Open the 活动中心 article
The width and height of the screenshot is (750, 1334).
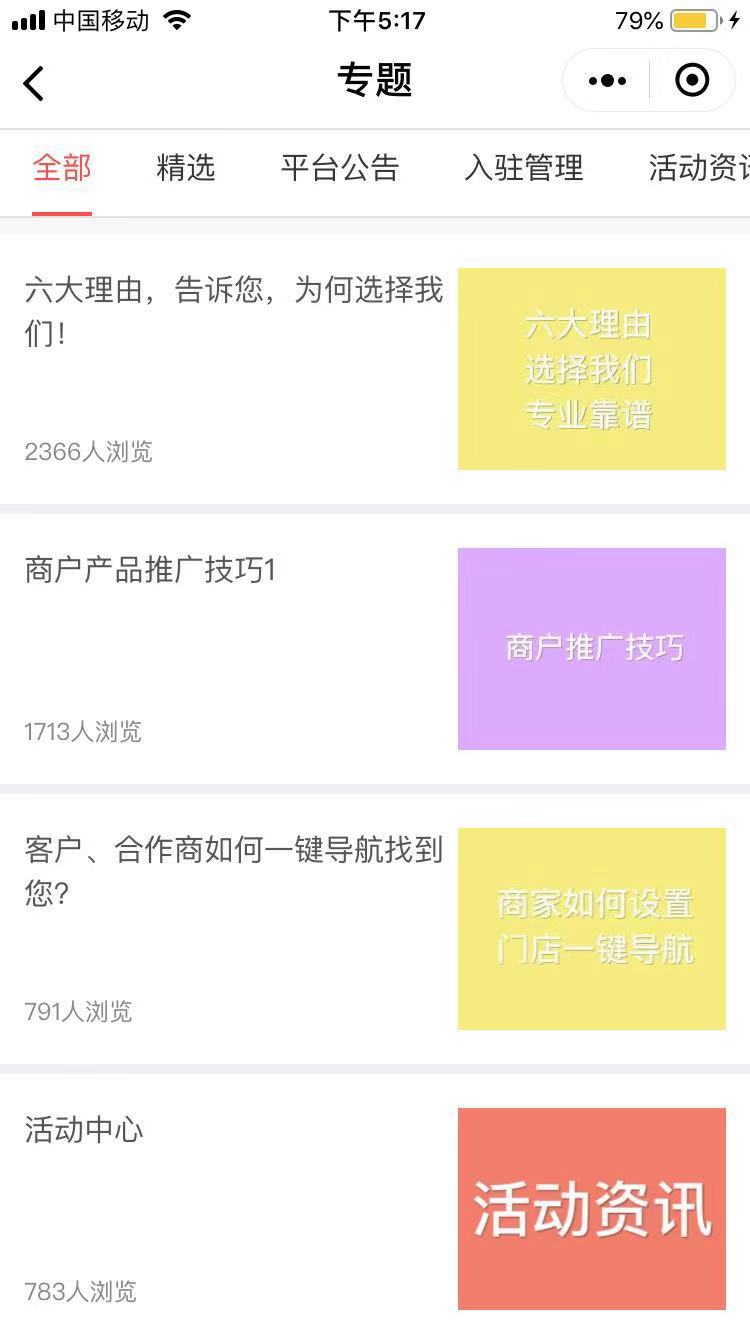click(375, 1204)
